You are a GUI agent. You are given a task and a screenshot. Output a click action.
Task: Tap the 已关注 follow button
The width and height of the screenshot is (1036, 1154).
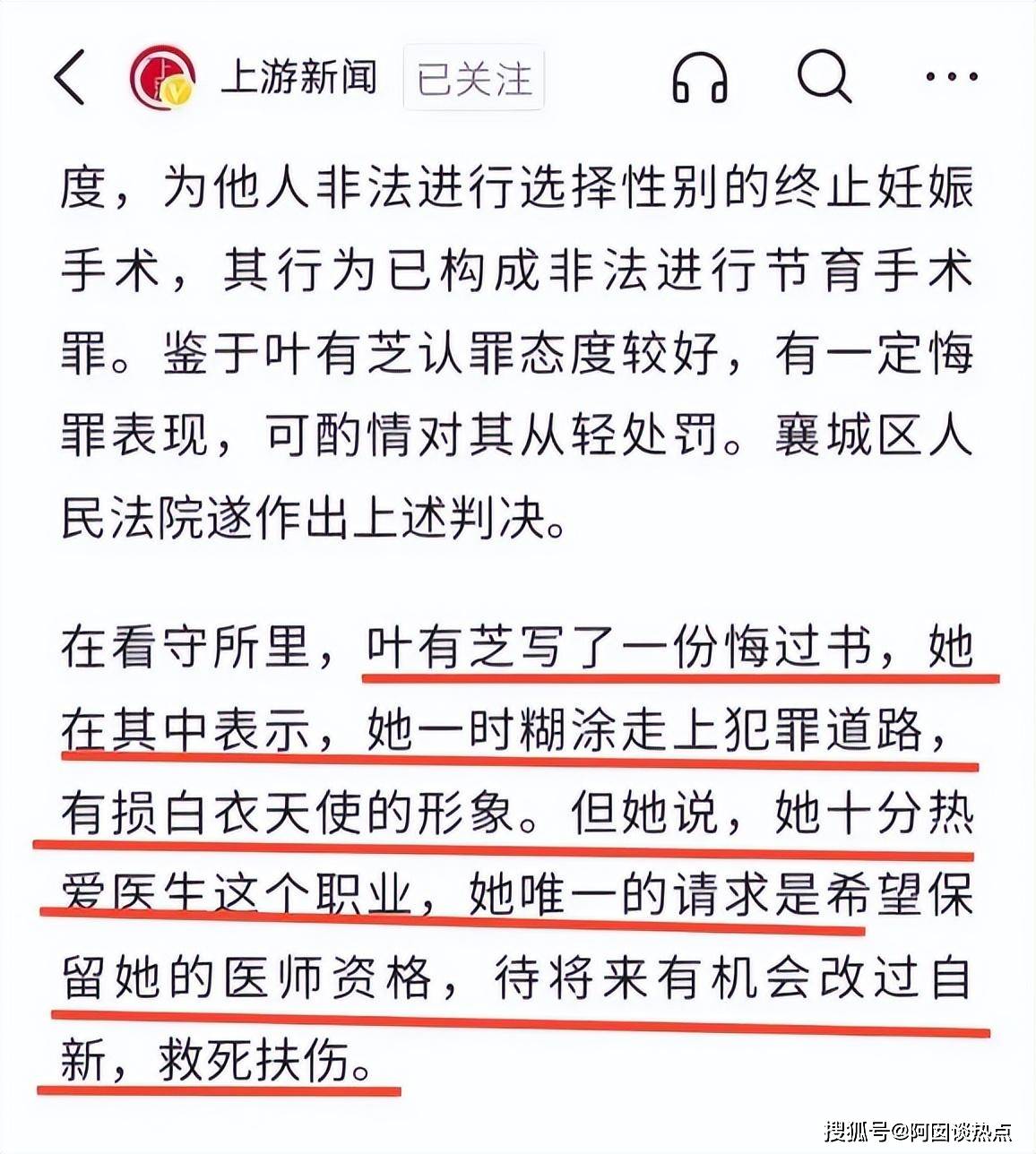coord(473,79)
